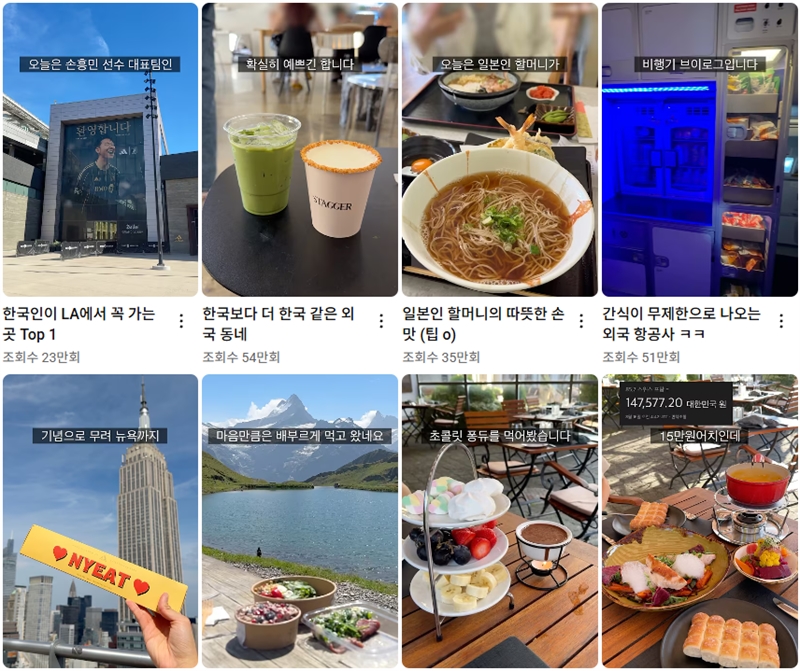800x671 pixels.
Task: Open the short '간식이 무제한으로 나오는 외국 항공사'
Action: tap(699, 150)
